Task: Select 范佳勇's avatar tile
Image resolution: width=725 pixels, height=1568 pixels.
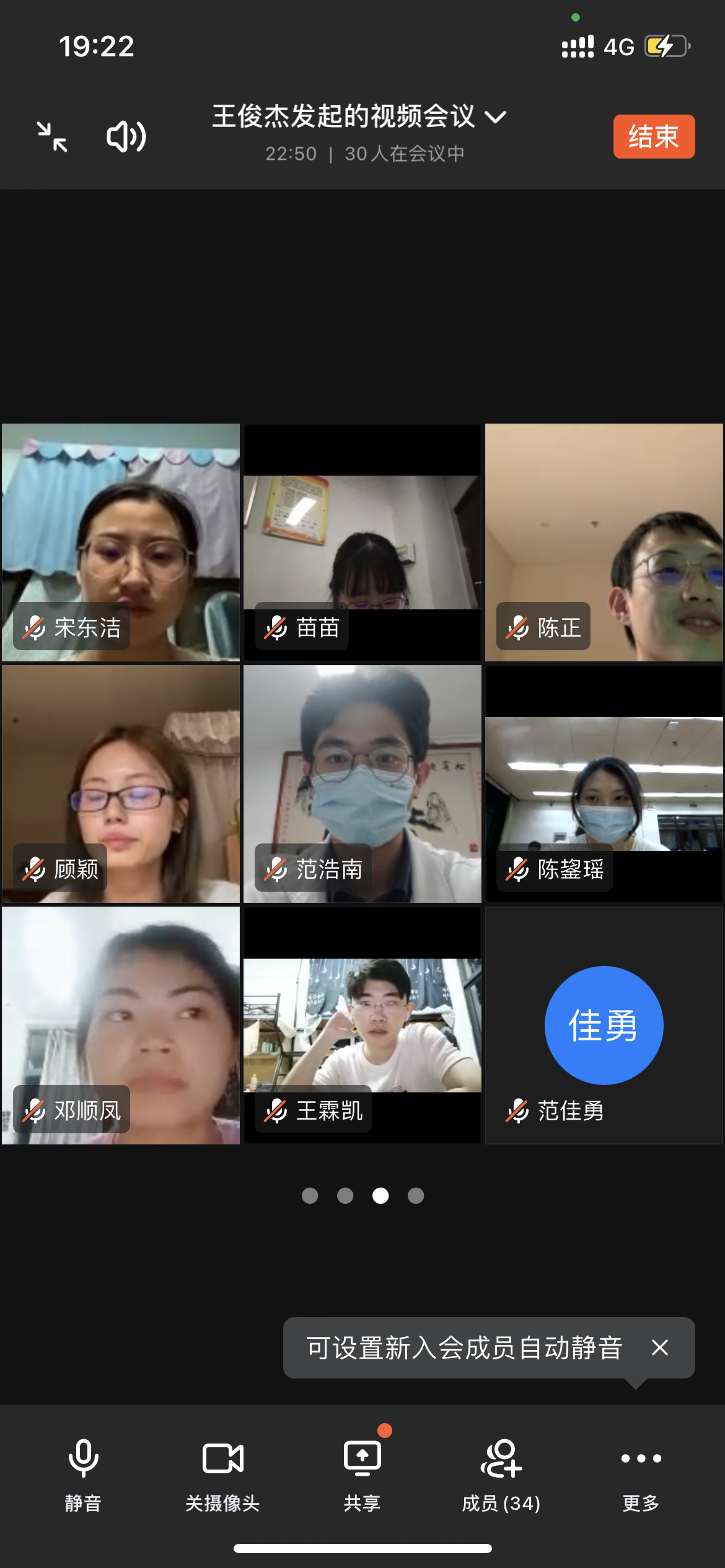Action: pos(604,1025)
